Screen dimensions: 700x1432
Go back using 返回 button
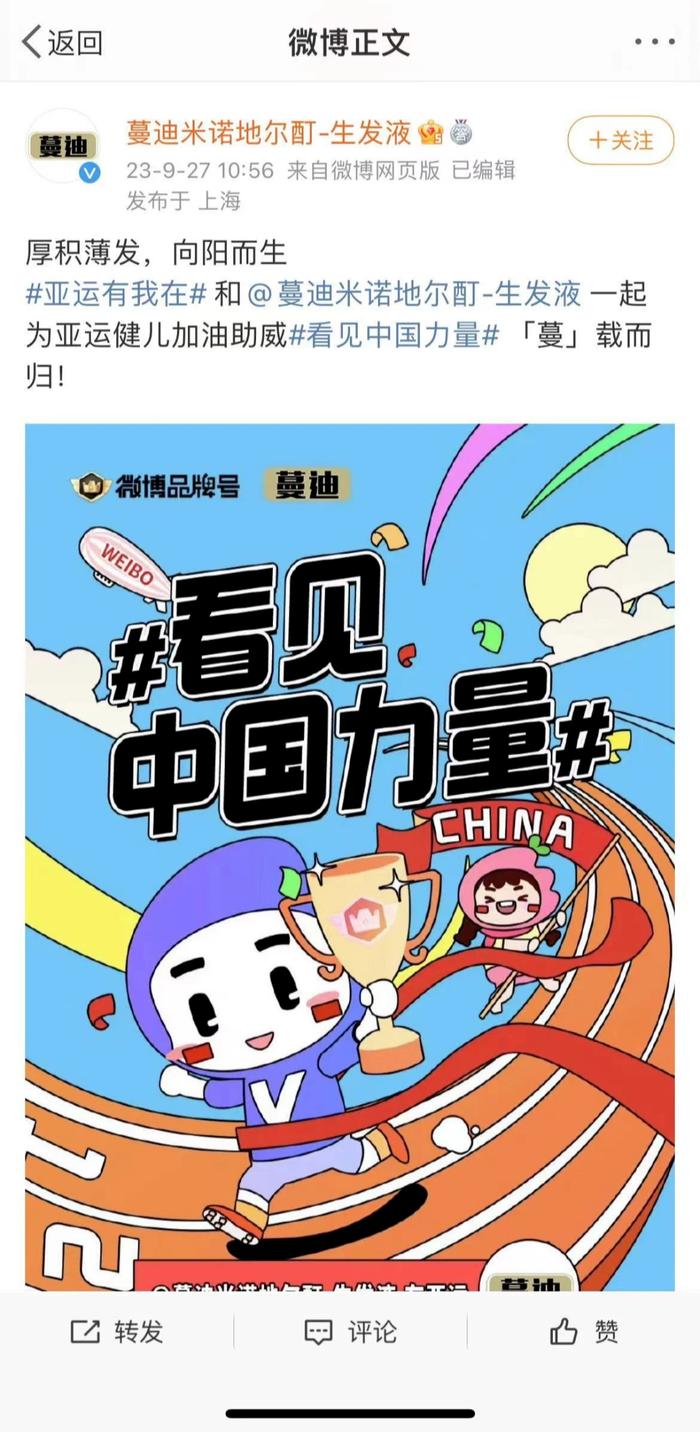pyautogui.click(x=62, y=42)
